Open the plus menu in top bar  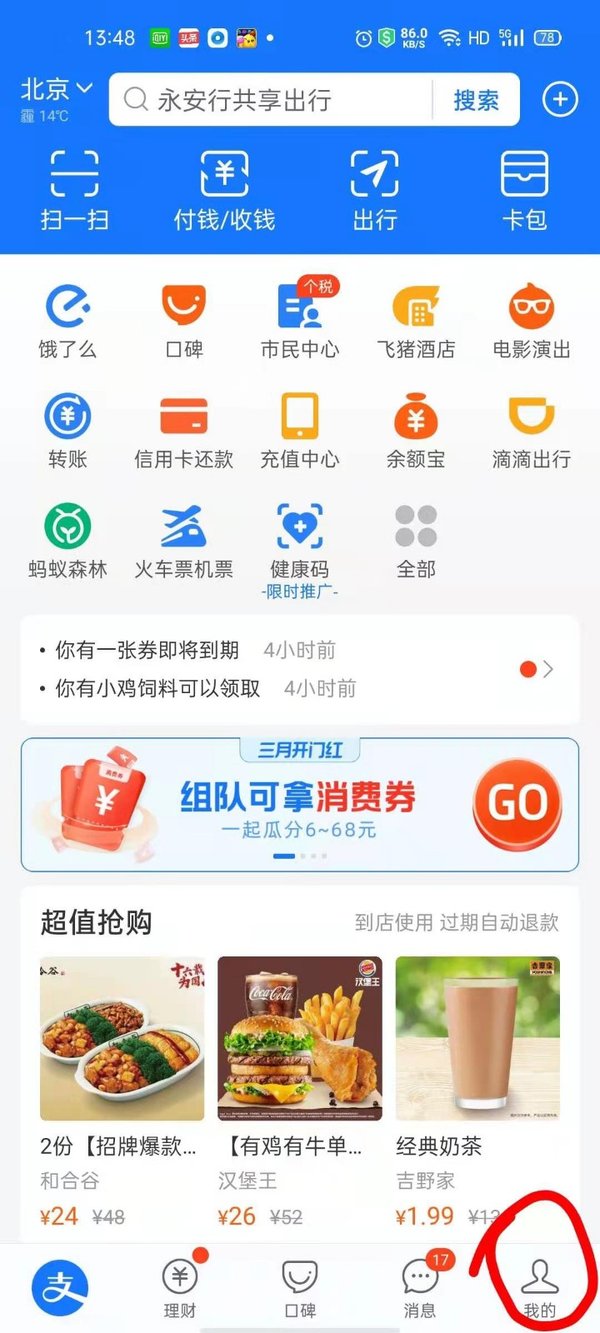(560, 99)
